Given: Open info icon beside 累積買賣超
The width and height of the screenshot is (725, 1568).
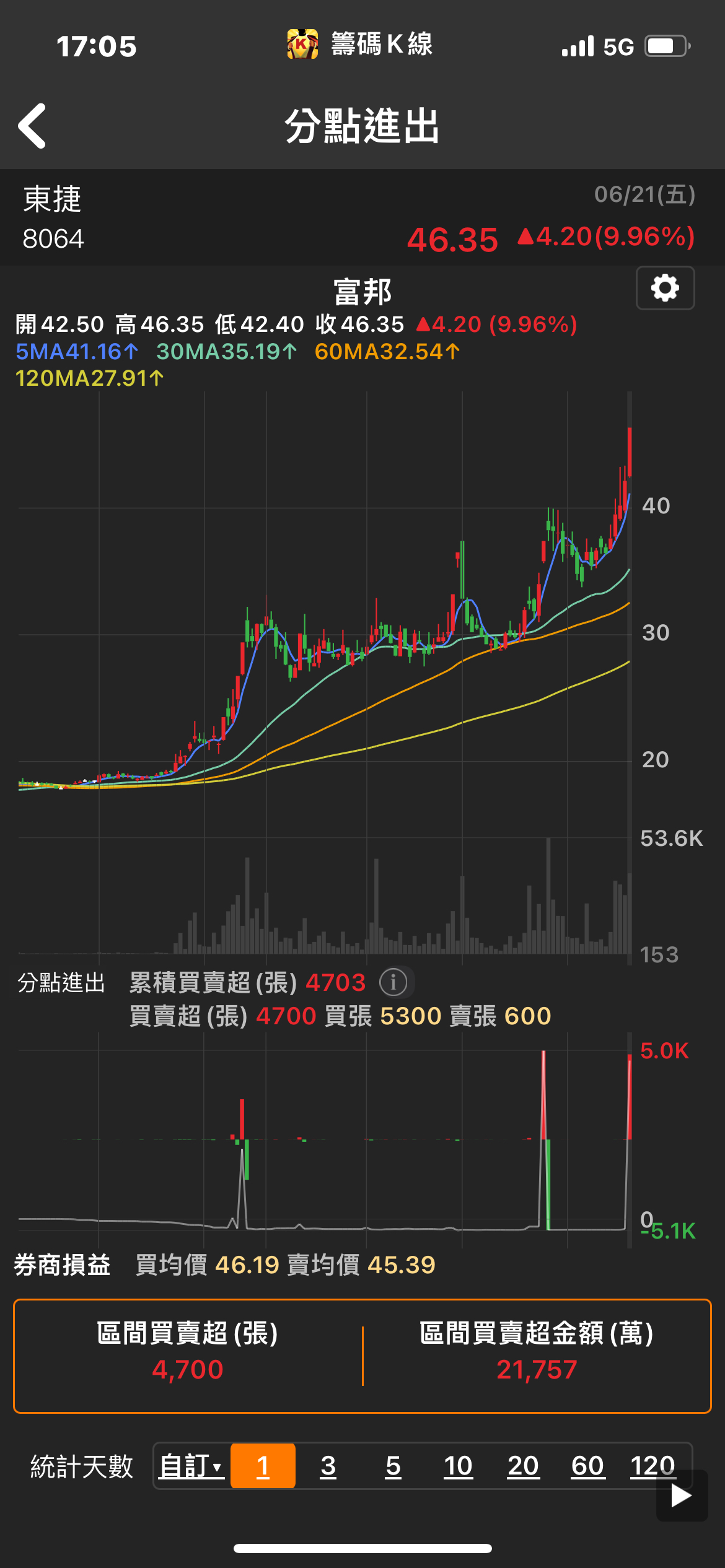Looking at the screenshot, I should click(x=393, y=982).
